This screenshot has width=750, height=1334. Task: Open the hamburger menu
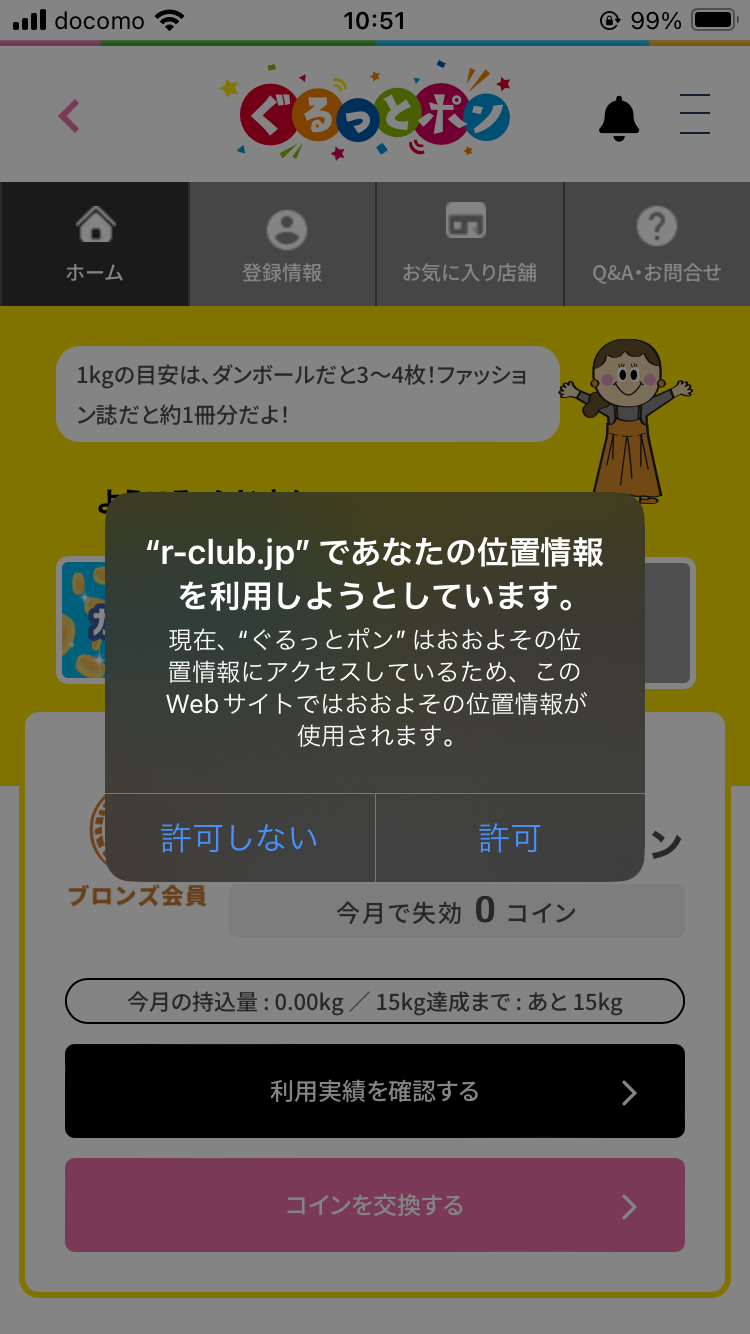coord(694,114)
